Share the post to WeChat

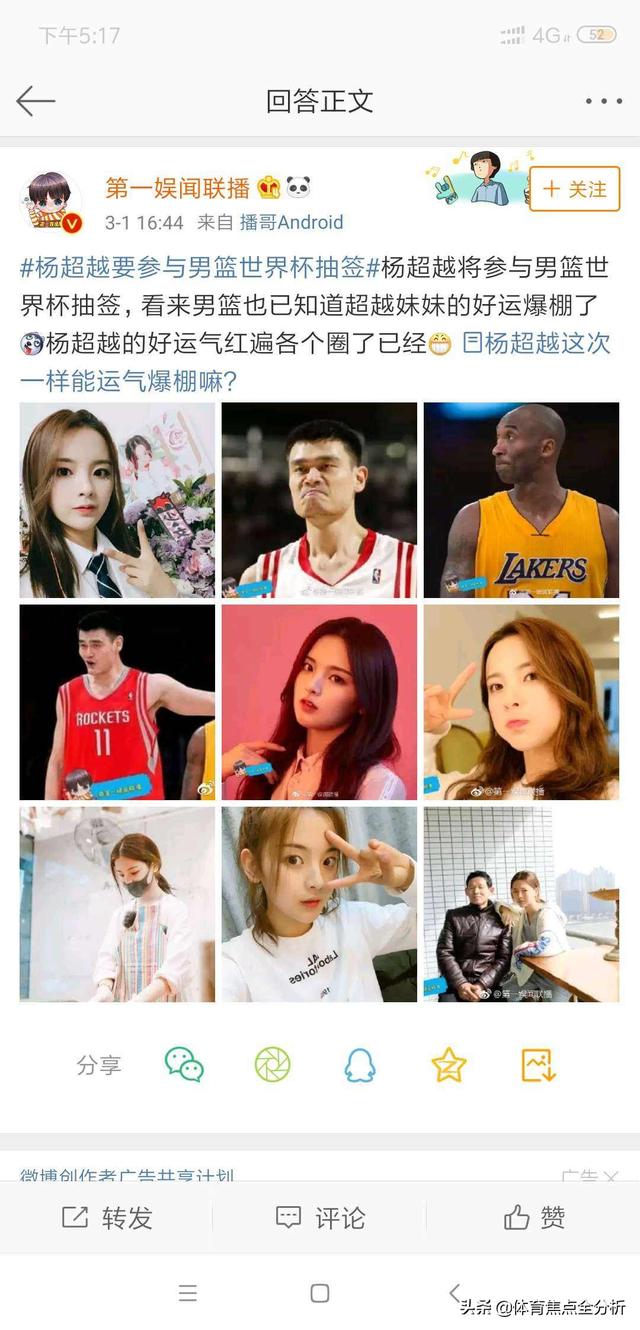[185, 1065]
